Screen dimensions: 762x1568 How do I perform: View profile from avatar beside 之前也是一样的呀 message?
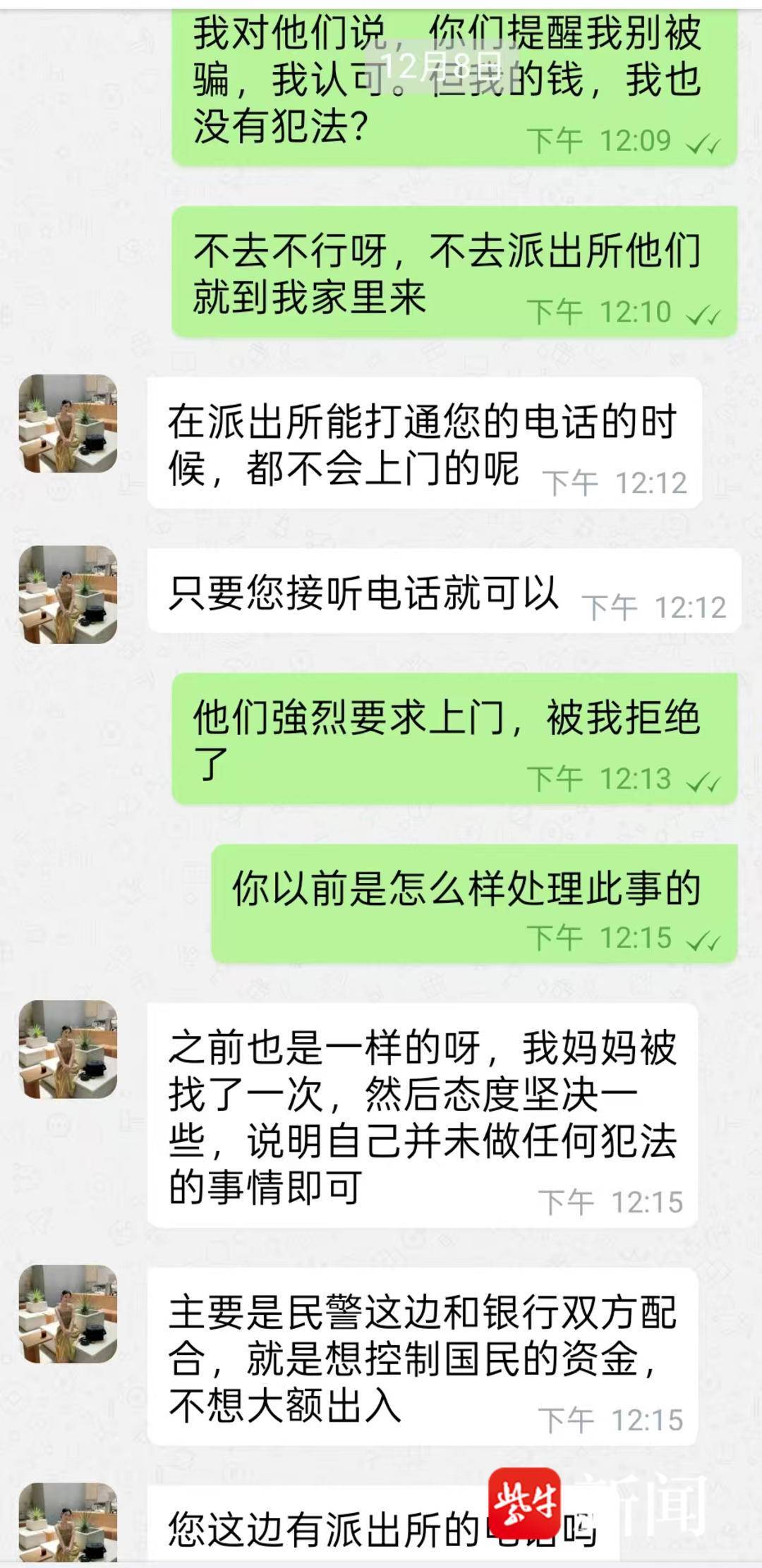pyautogui.click(x=68, y=1049)
